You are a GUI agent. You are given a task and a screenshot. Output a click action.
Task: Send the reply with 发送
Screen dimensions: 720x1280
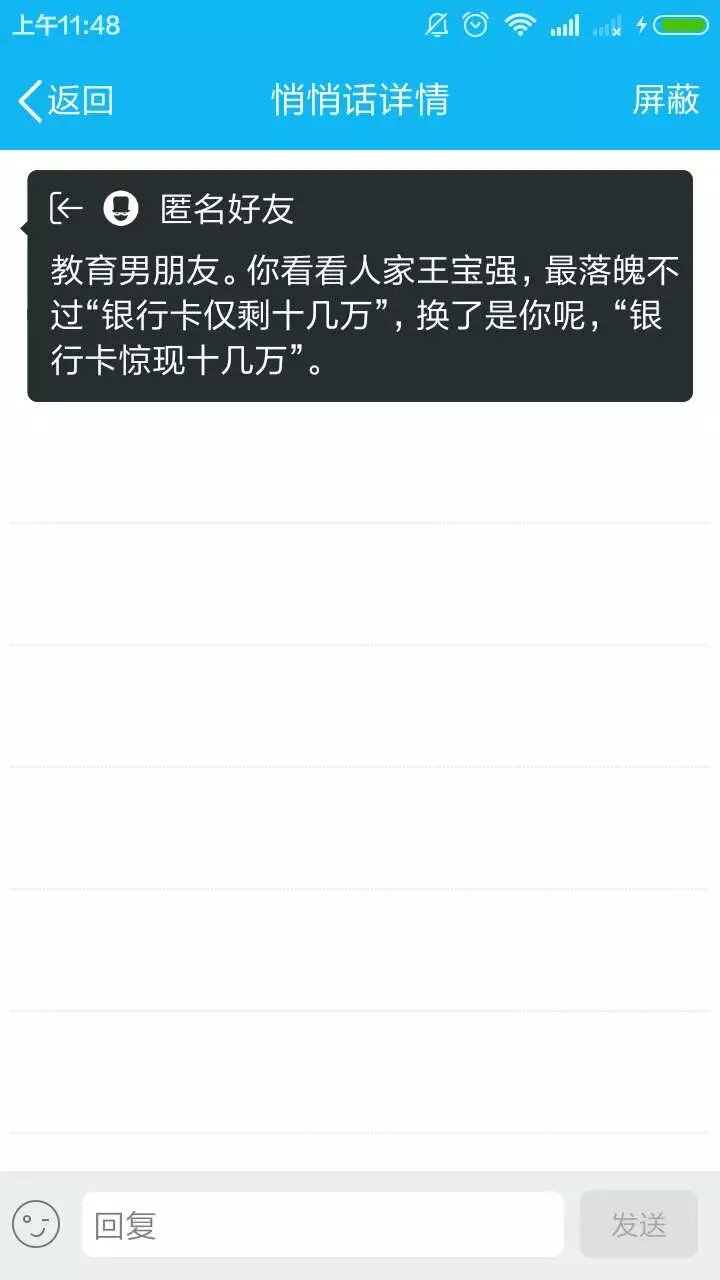pos(638,1224)
